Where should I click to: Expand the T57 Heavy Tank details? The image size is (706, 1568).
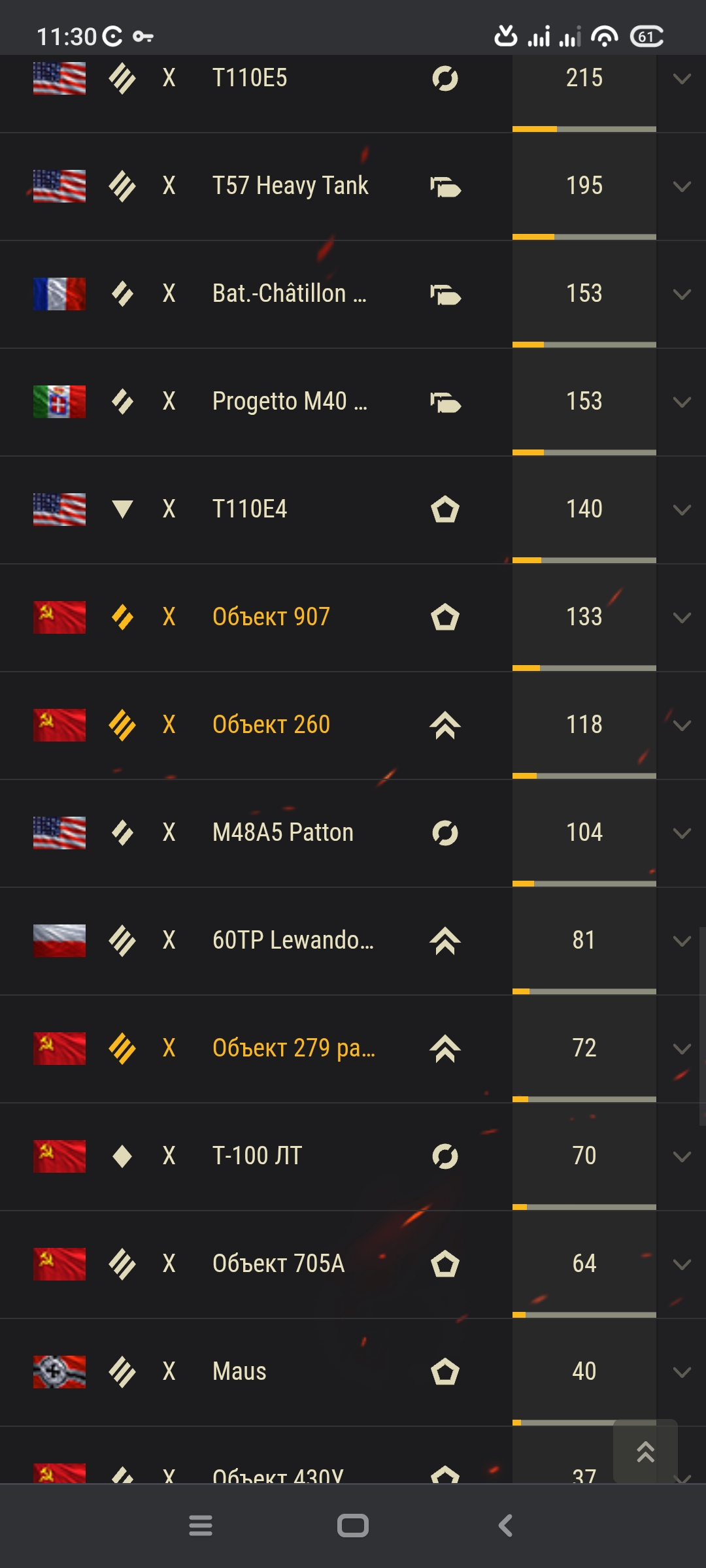click(682, 187)
